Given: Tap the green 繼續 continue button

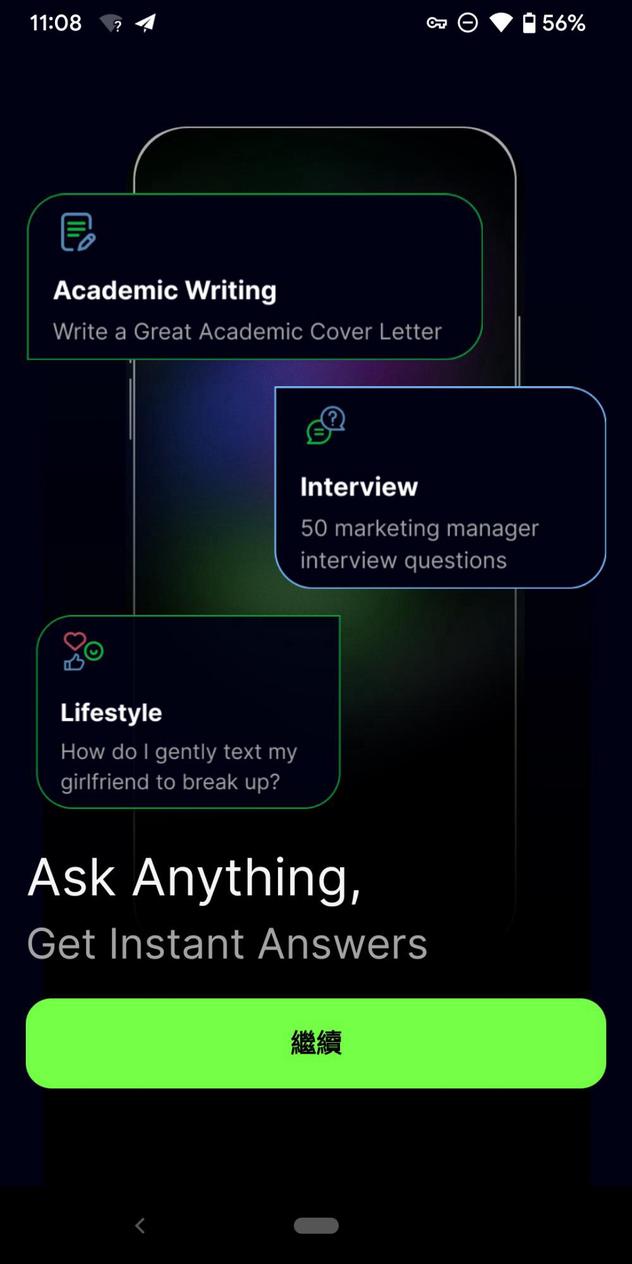Looking at the screenshot, I should [x=316, y=1043].
